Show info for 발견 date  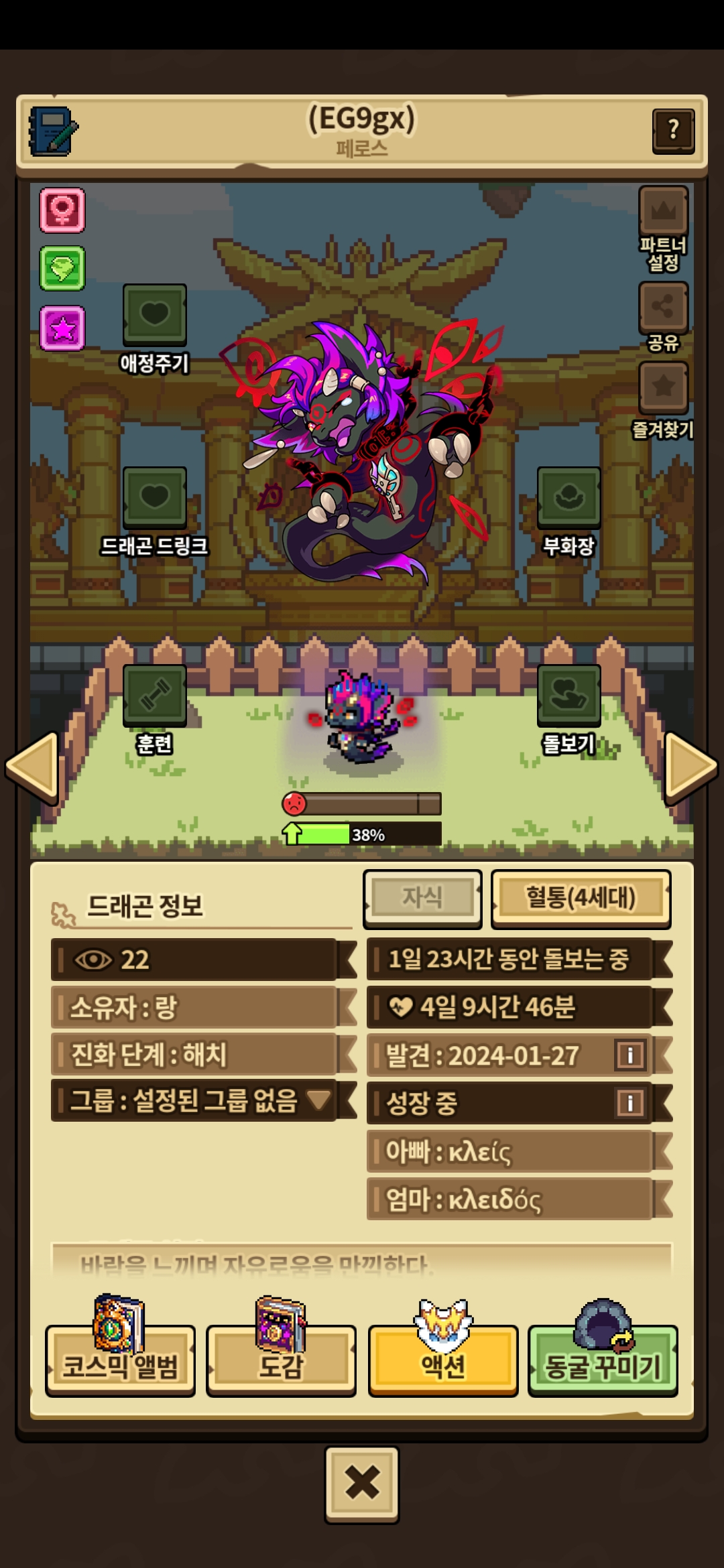pyautogui.click(x=629, y=1055)
